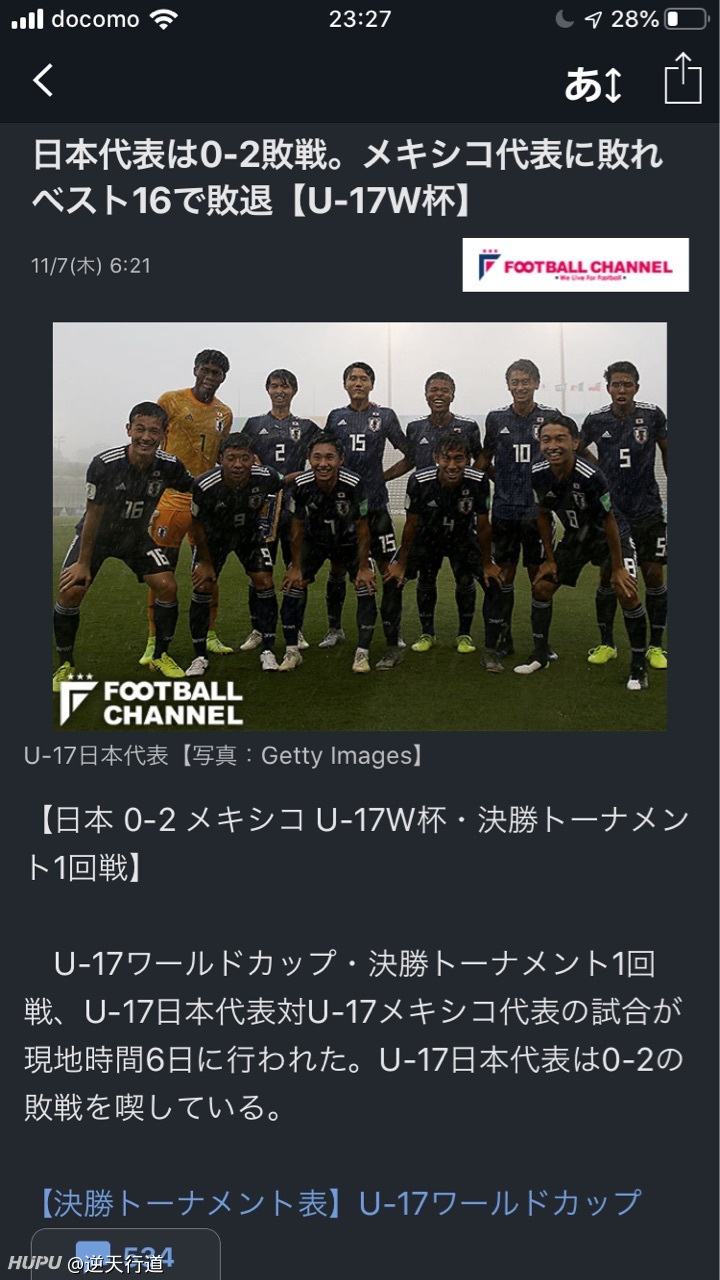Open the text size adjustment control
This screenshot has height=1280, width=720.
[x=593, y=84]
